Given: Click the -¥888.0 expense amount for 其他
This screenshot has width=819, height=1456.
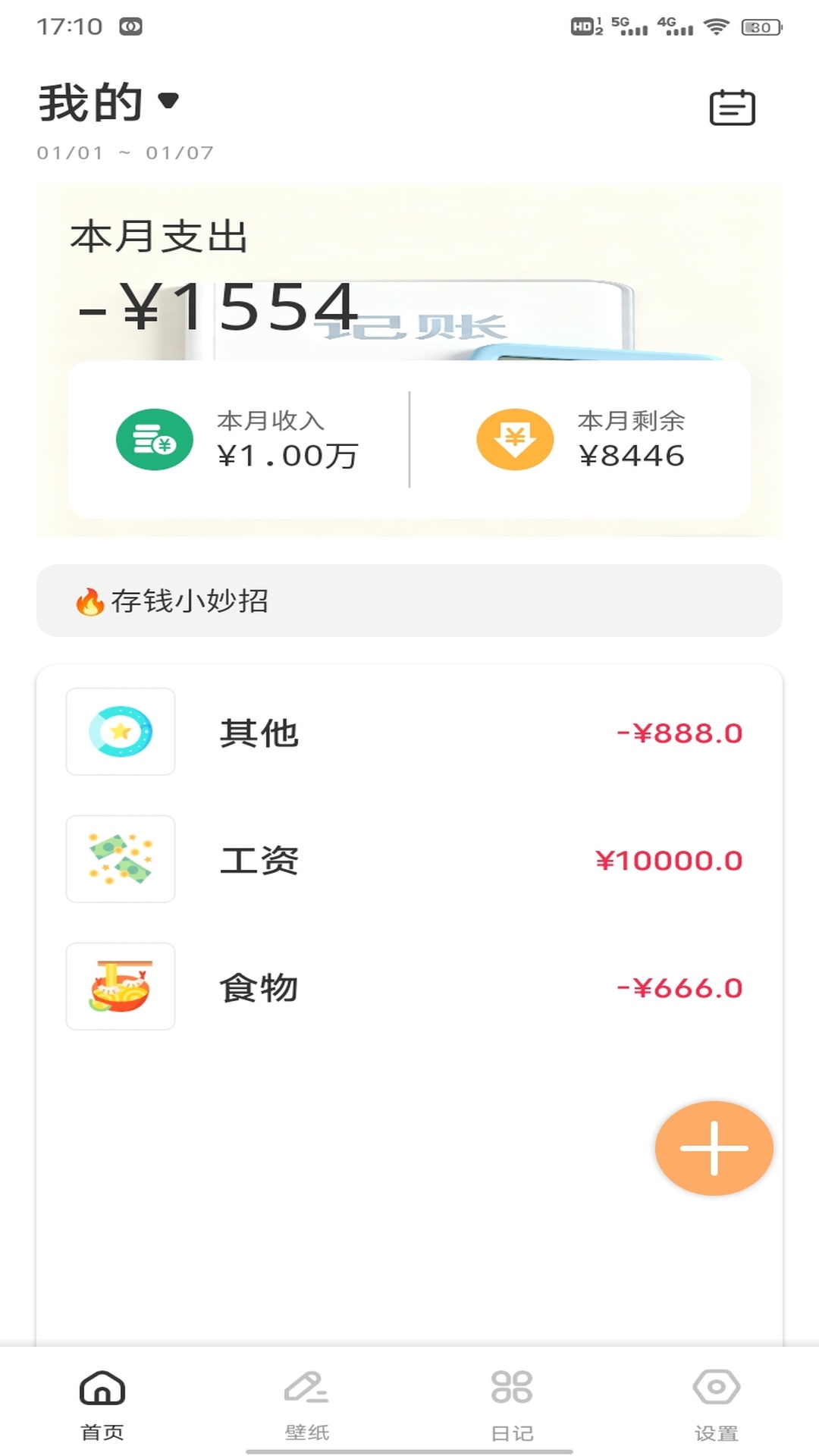Looking at the screenshot, I should pyautogui.click(x=681, y=732).
